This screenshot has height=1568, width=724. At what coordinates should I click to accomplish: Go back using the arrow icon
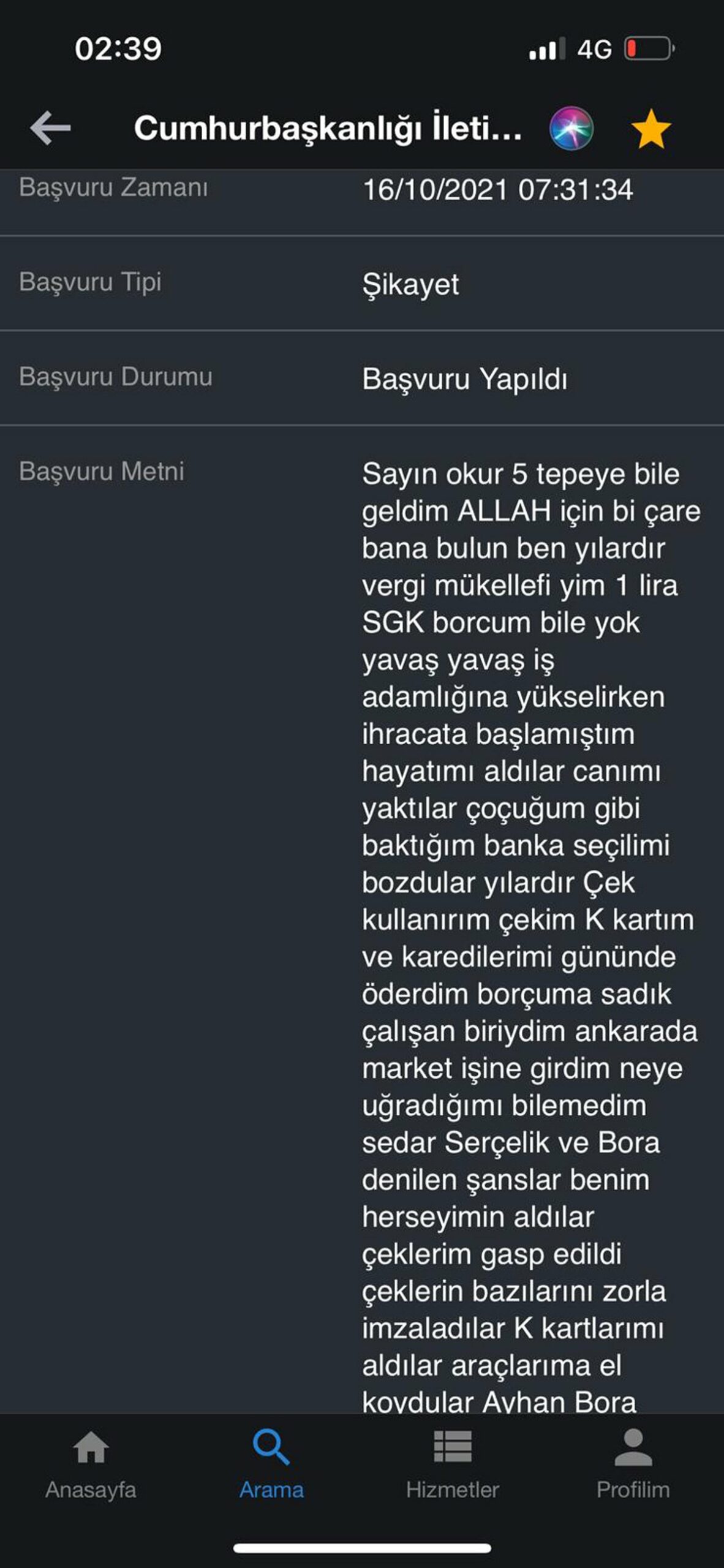[x=50, y=128]
